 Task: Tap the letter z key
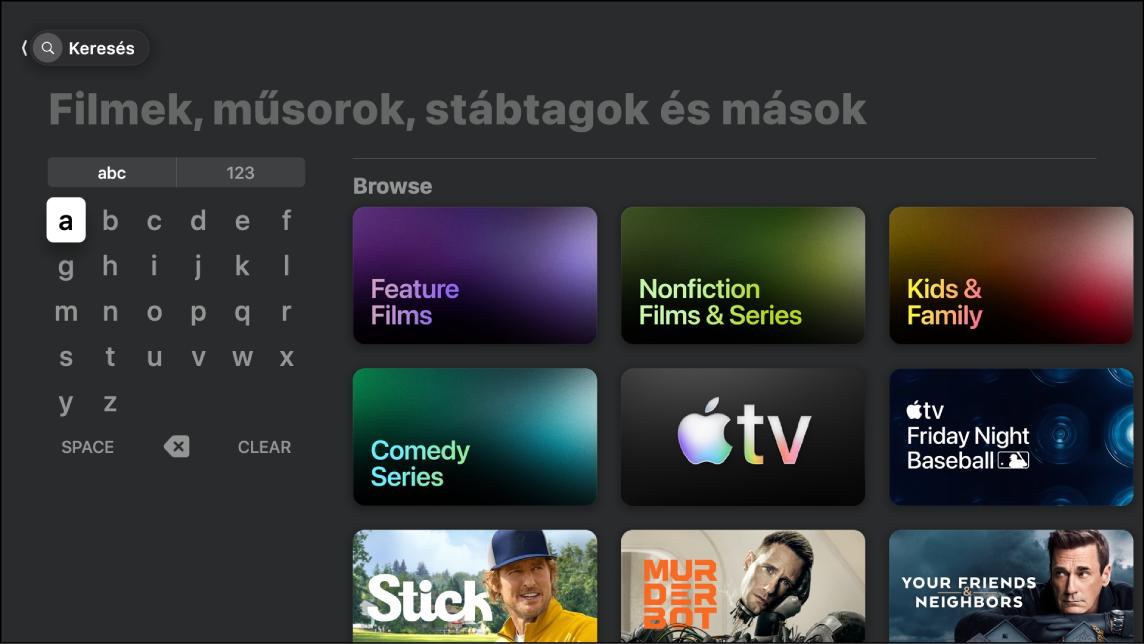coord(110,403)
